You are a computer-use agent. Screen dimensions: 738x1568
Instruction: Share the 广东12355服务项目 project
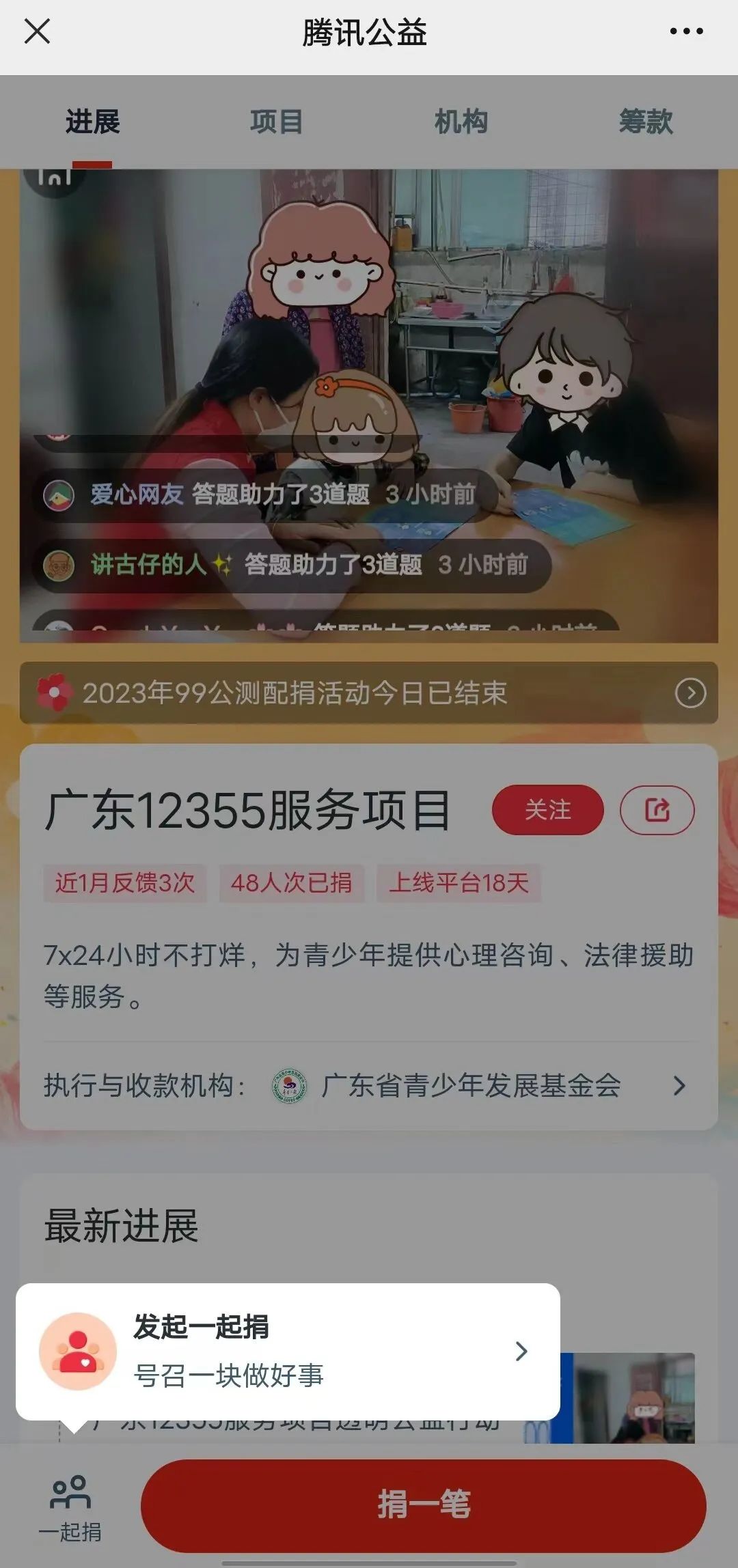657,810
